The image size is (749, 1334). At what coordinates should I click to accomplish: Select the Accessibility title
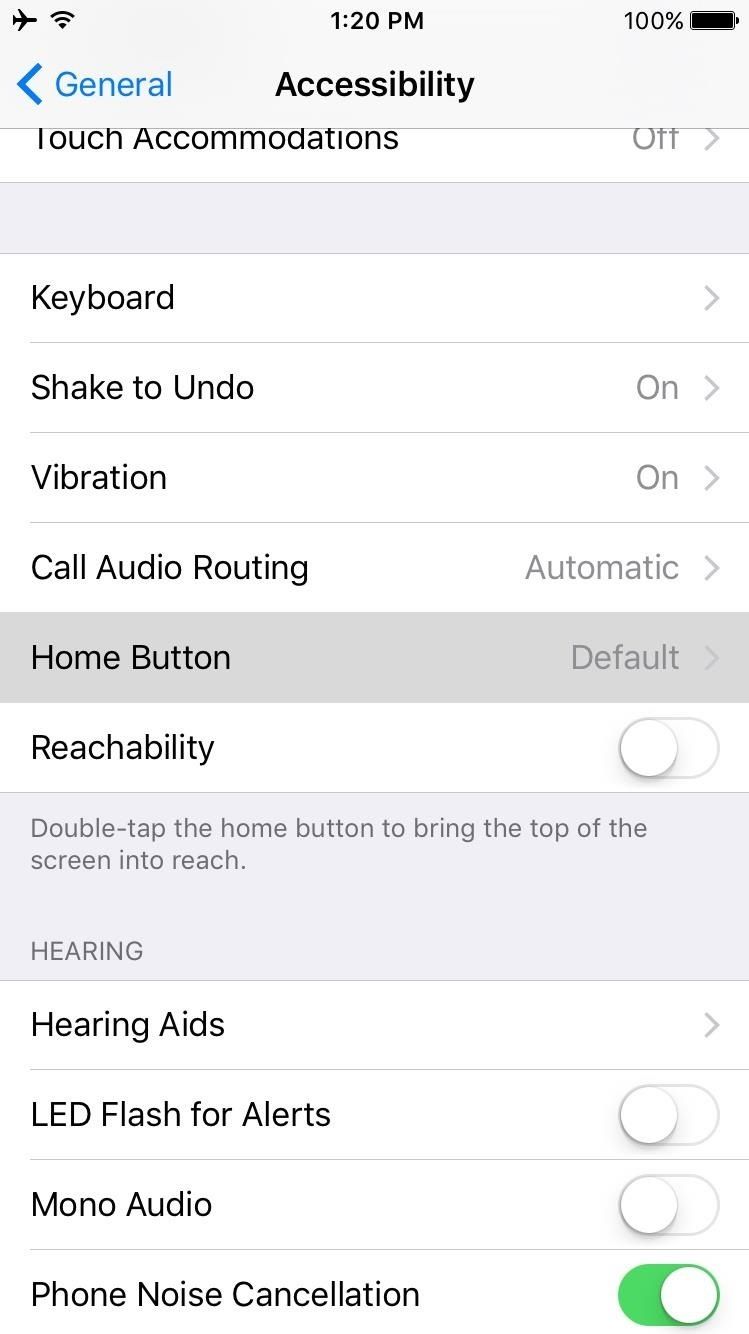(375, 85)
